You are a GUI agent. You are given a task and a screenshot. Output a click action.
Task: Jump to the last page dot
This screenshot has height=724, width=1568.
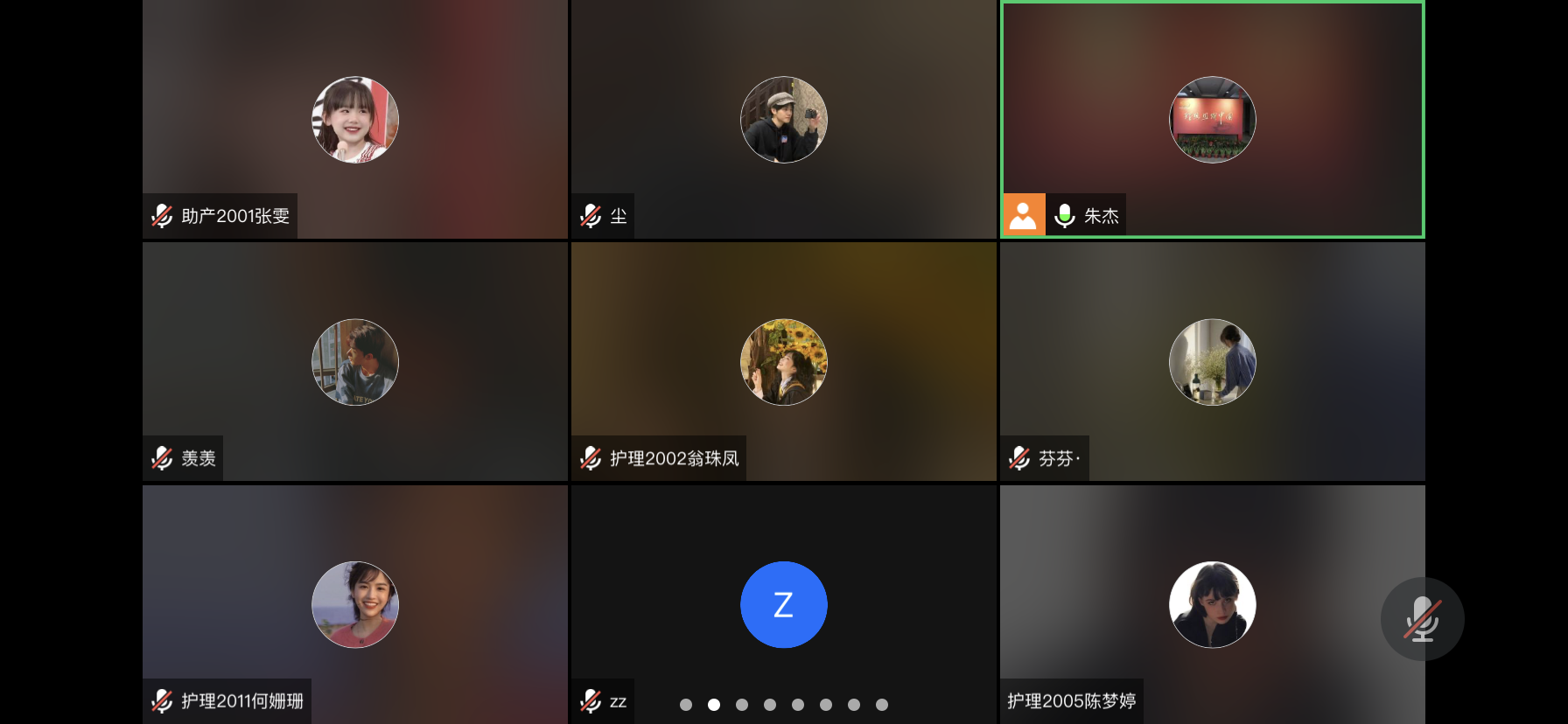click(882, 705)
